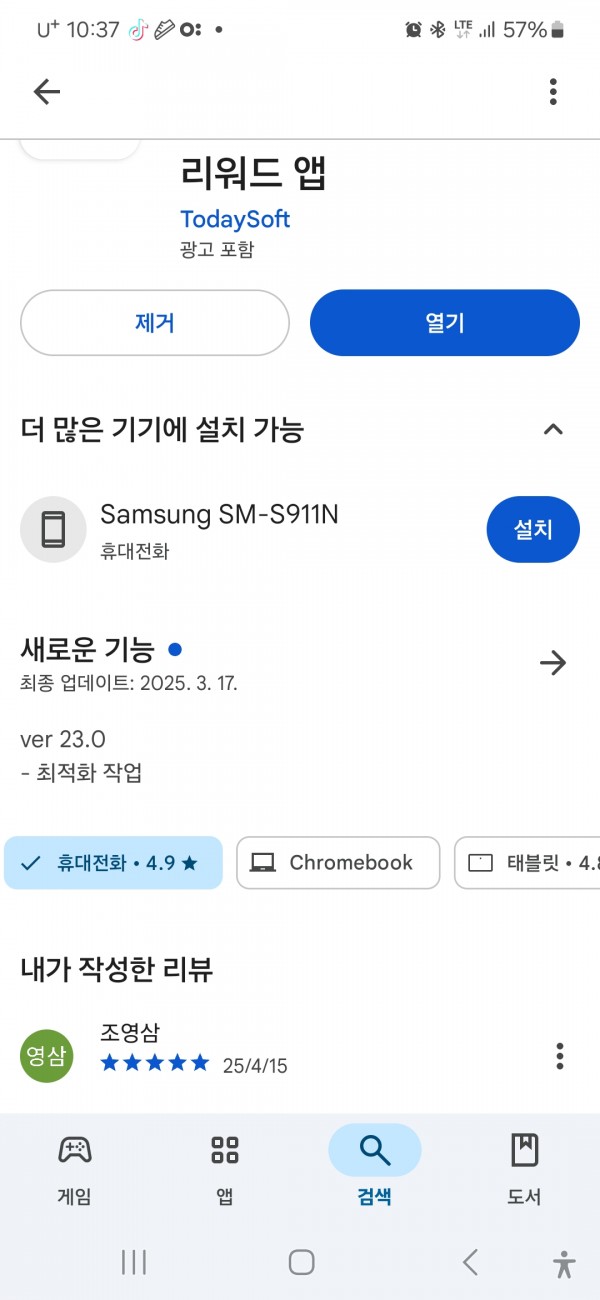The height and width of the screenshot is (1300, 600).
Task: Open the top overflow menu
Action: tap(553, 92)
